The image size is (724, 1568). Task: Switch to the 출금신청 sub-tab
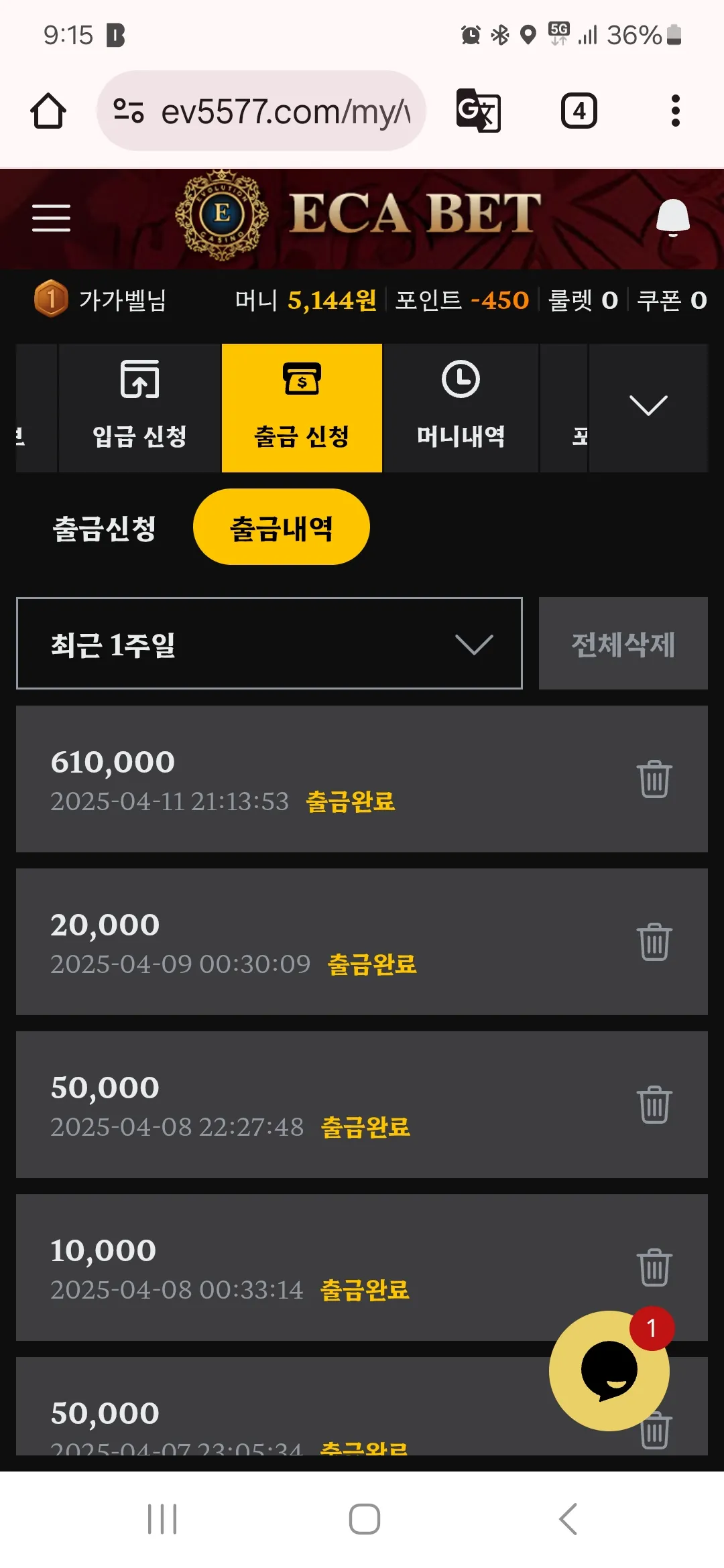(x=105, y=528)
